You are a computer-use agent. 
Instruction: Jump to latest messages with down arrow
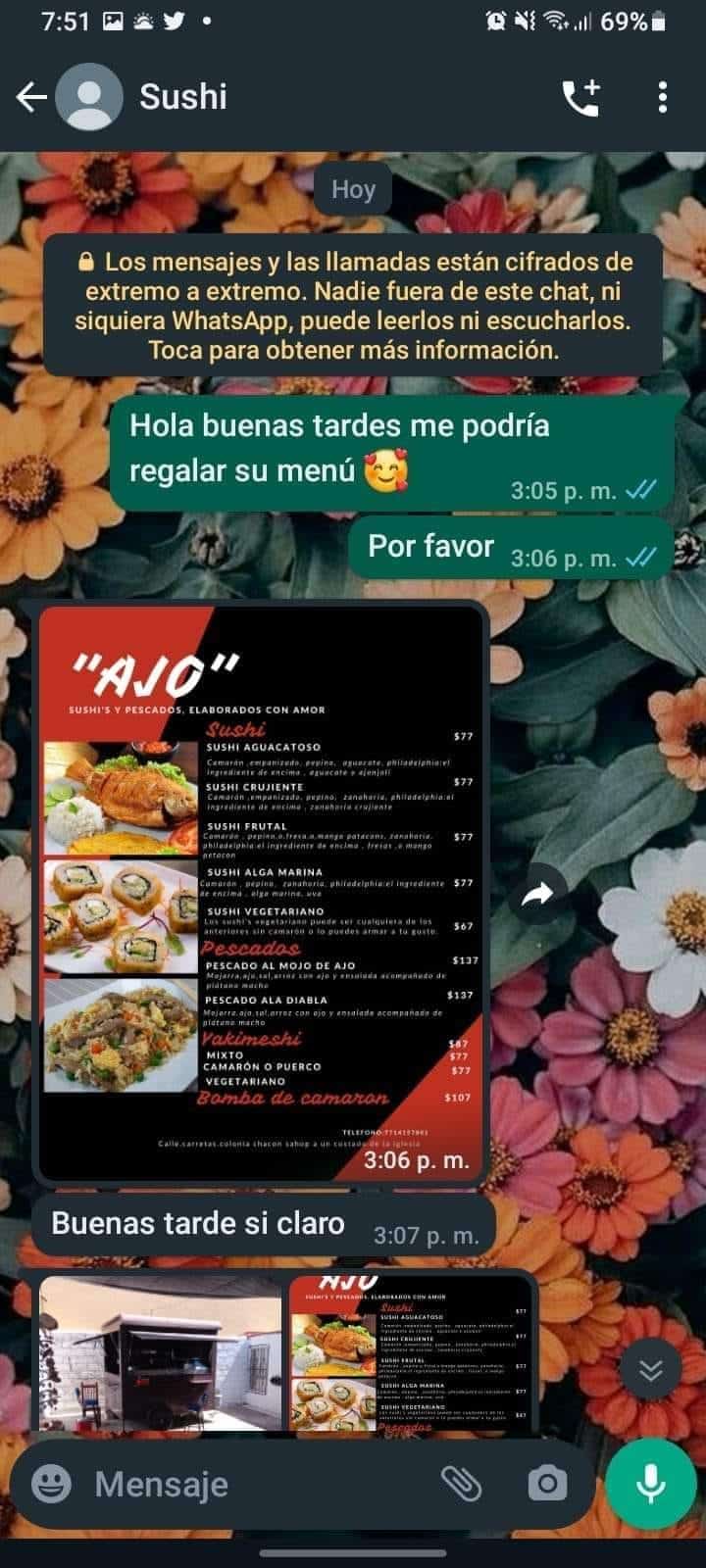click(651, 1370)
